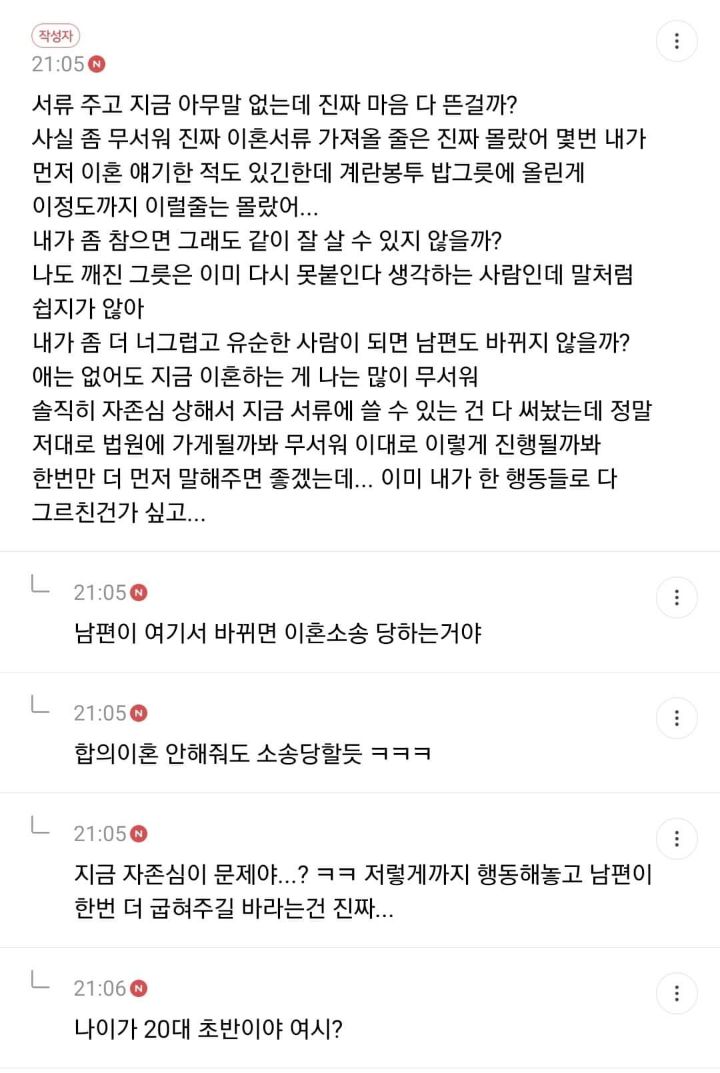Click the N badge on the 합의이혼 reply
720x1073 pixels.
139,713
